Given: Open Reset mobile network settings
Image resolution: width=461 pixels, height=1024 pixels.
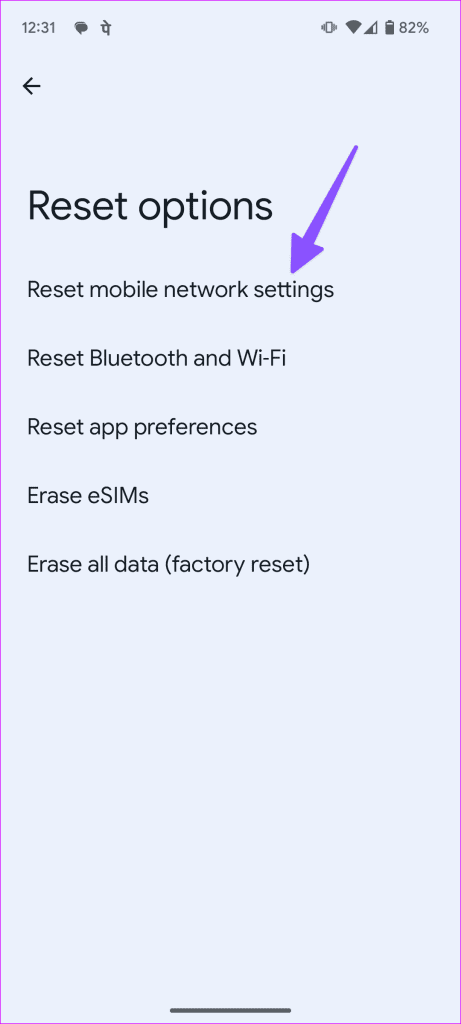Looking at the screenshot, I should [x=230, y=289].
